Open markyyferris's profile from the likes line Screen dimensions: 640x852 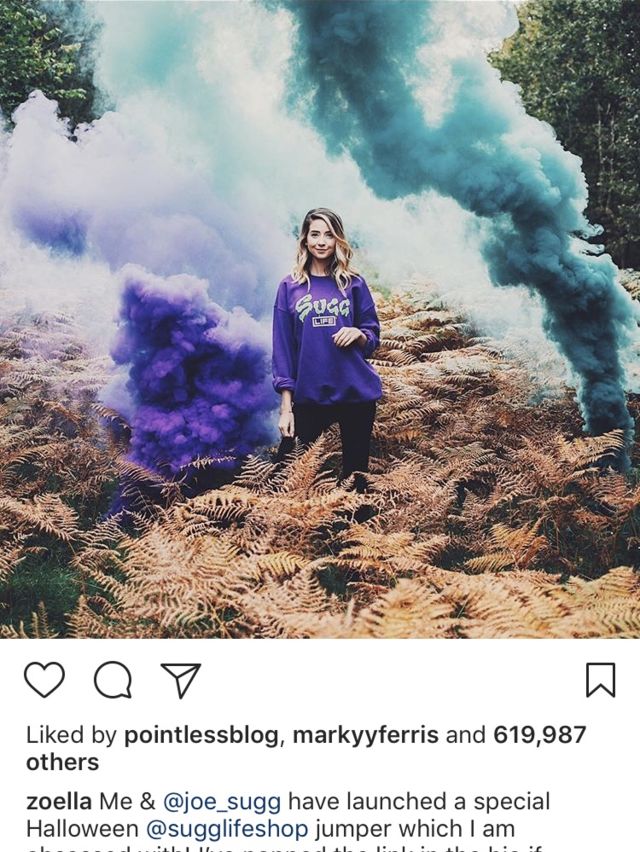[x=366, y=735]
